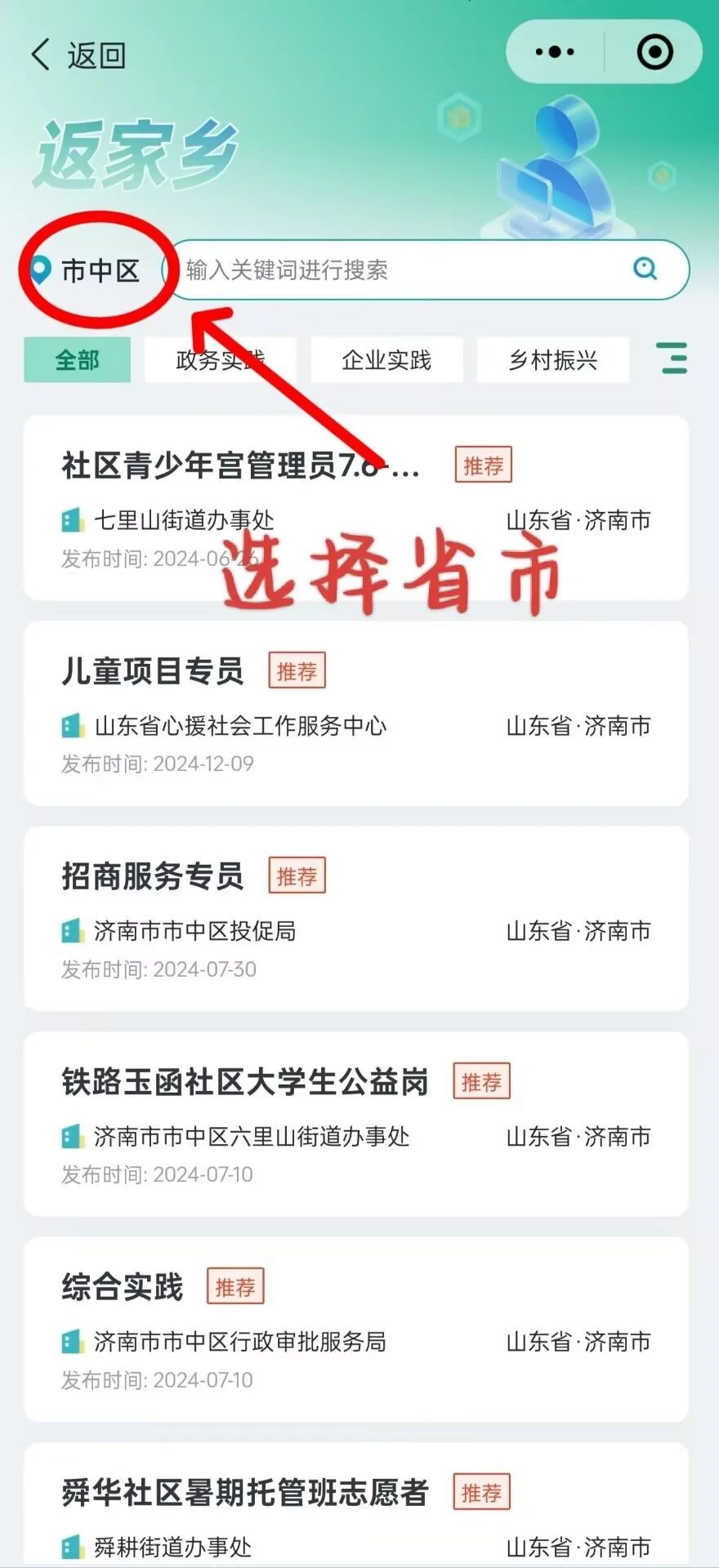Screen dimensions: 719x1568
Task: Switch to the 企业实践 tab
Action: point(386,360)
